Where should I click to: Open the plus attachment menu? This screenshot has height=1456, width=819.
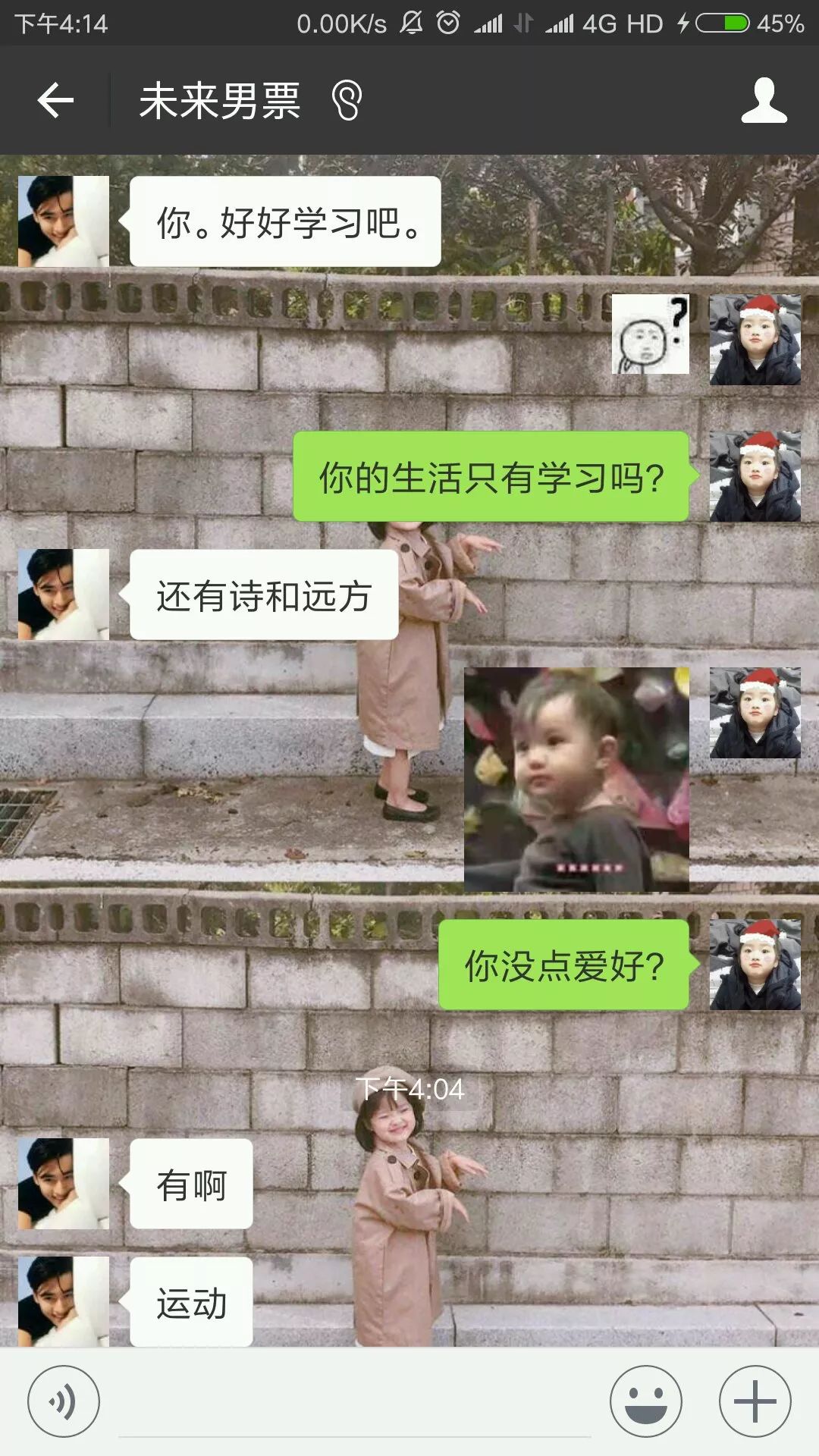(x=755, y=1401)
